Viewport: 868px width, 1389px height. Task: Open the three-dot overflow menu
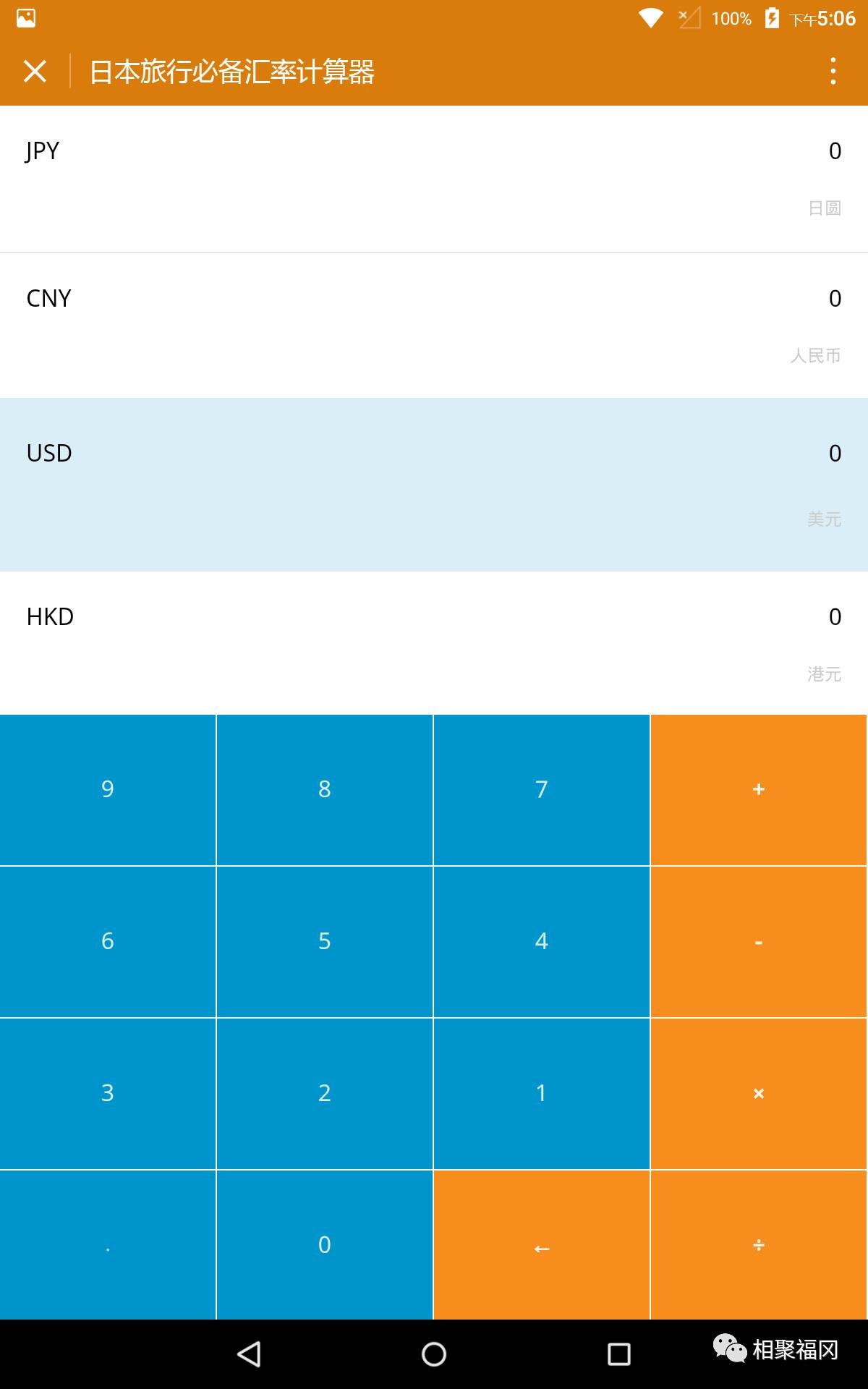(x=833, y=71)
